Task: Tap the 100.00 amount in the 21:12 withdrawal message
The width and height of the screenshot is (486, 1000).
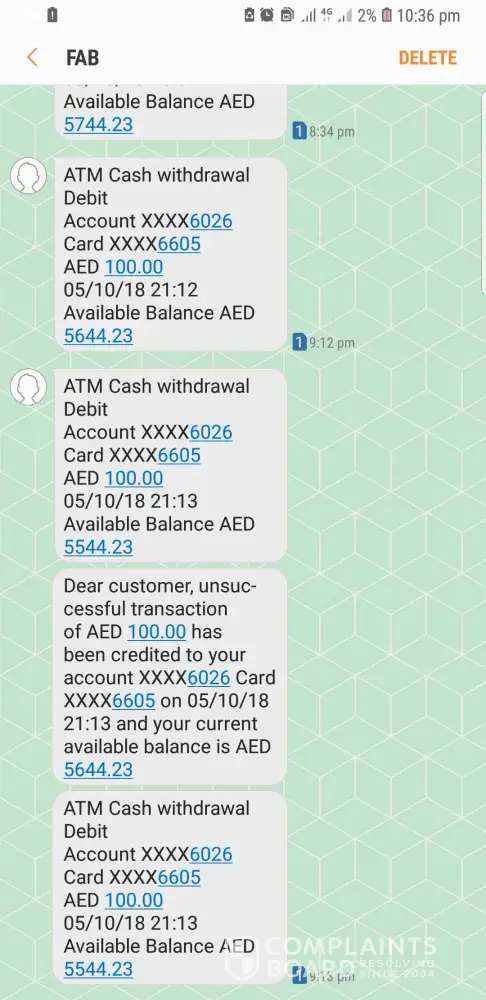Action: (x=134, y=267)
